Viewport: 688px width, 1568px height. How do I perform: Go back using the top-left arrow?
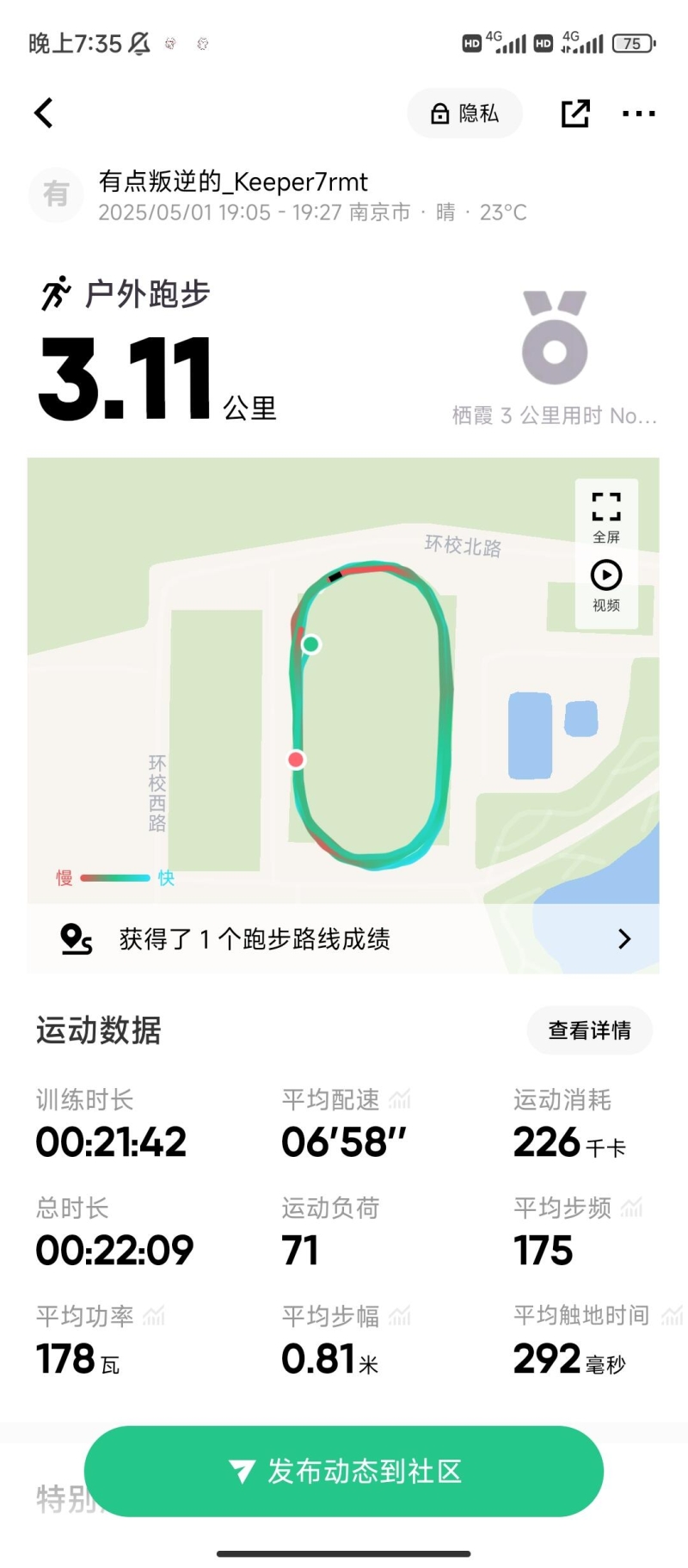(x=44, y=113)
